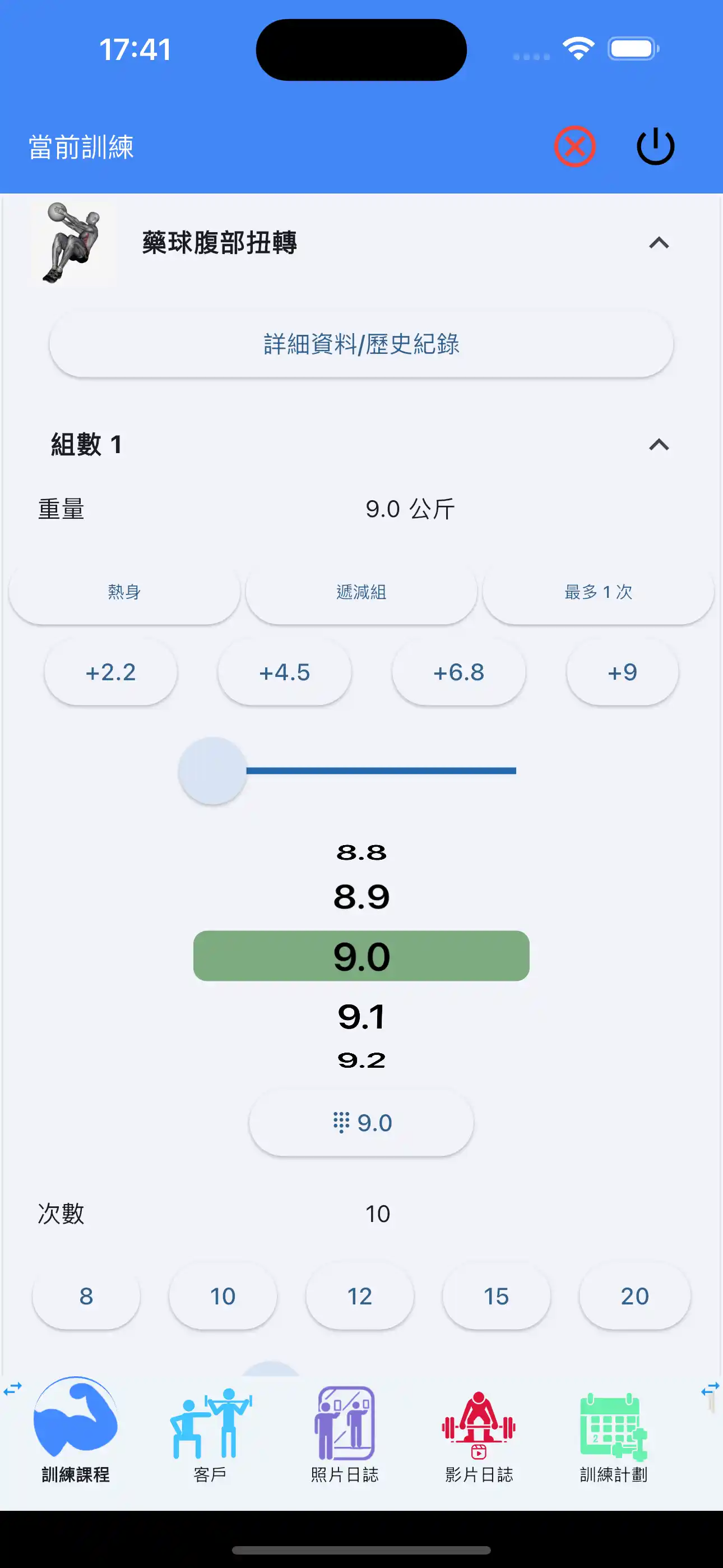Enable the 最多 1 次 toggle

point(597,592)
